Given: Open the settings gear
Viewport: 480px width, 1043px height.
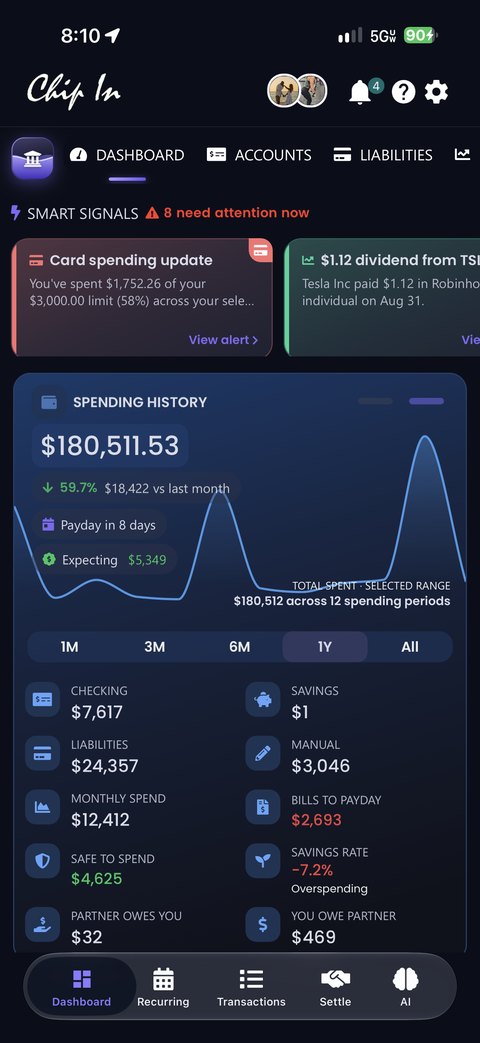Looking at the screenshot, I should (x=436, y=92).
